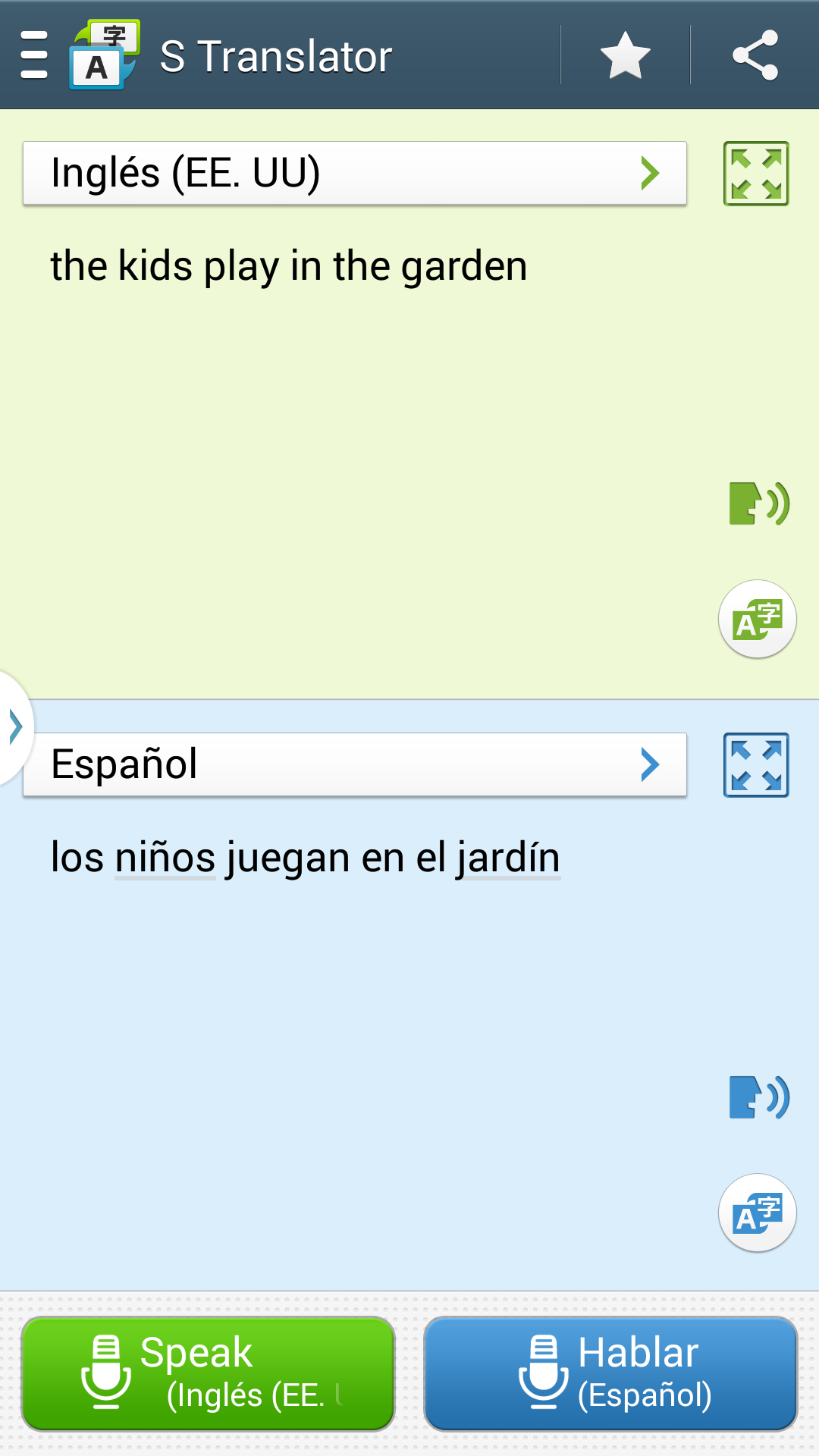
Task: Open the side panel arrow handle
Action: click(15, 726)
